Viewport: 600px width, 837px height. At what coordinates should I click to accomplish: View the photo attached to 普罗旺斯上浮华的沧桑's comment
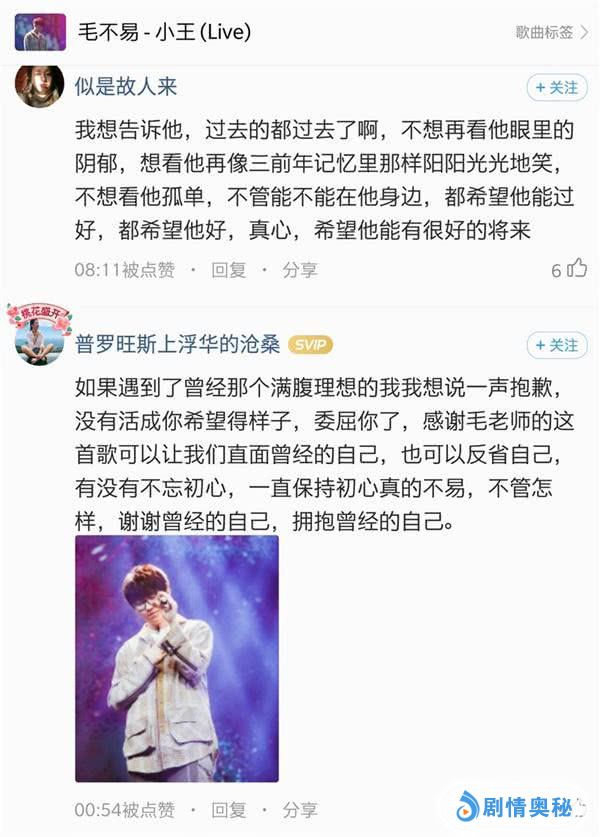click(177, 658)
